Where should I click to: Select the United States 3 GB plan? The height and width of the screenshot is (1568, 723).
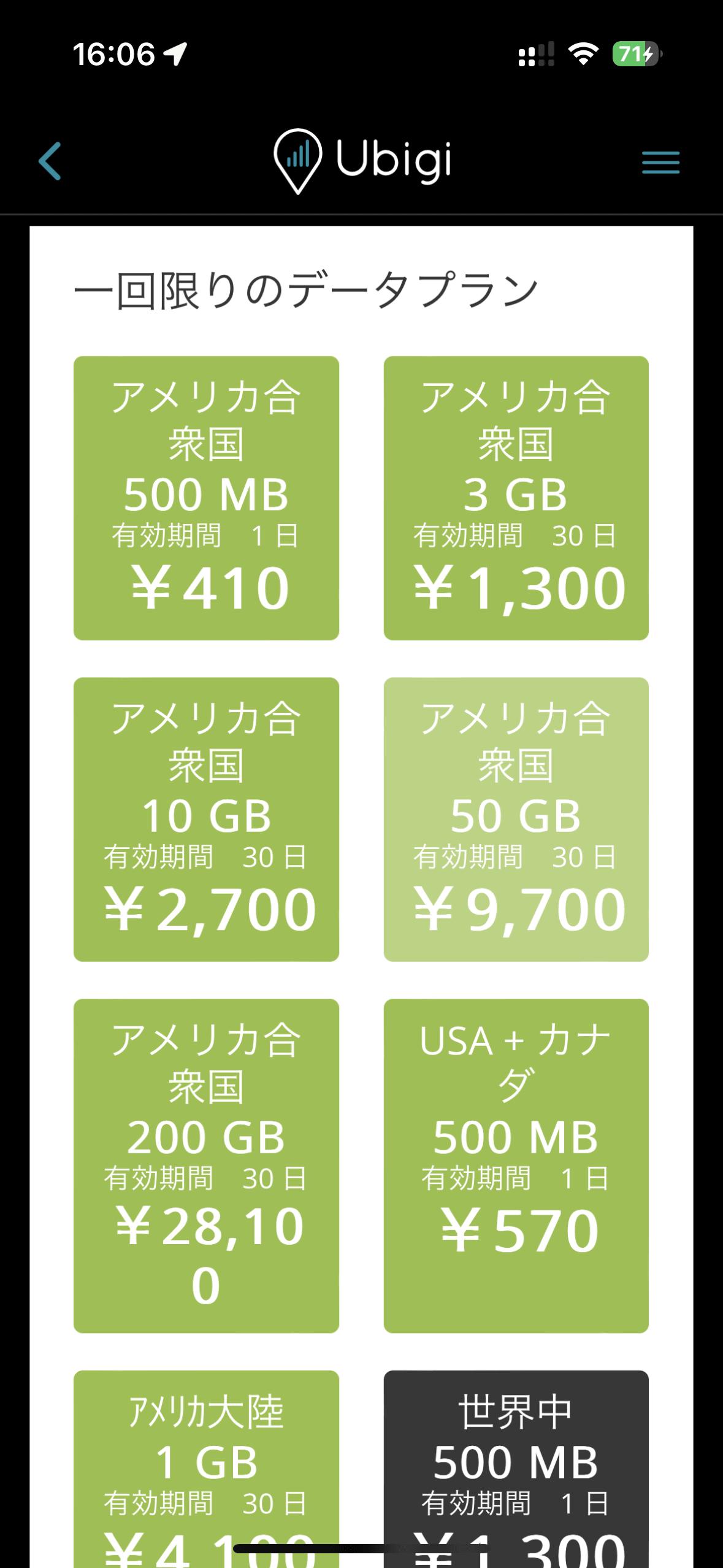tap(516, 497)
